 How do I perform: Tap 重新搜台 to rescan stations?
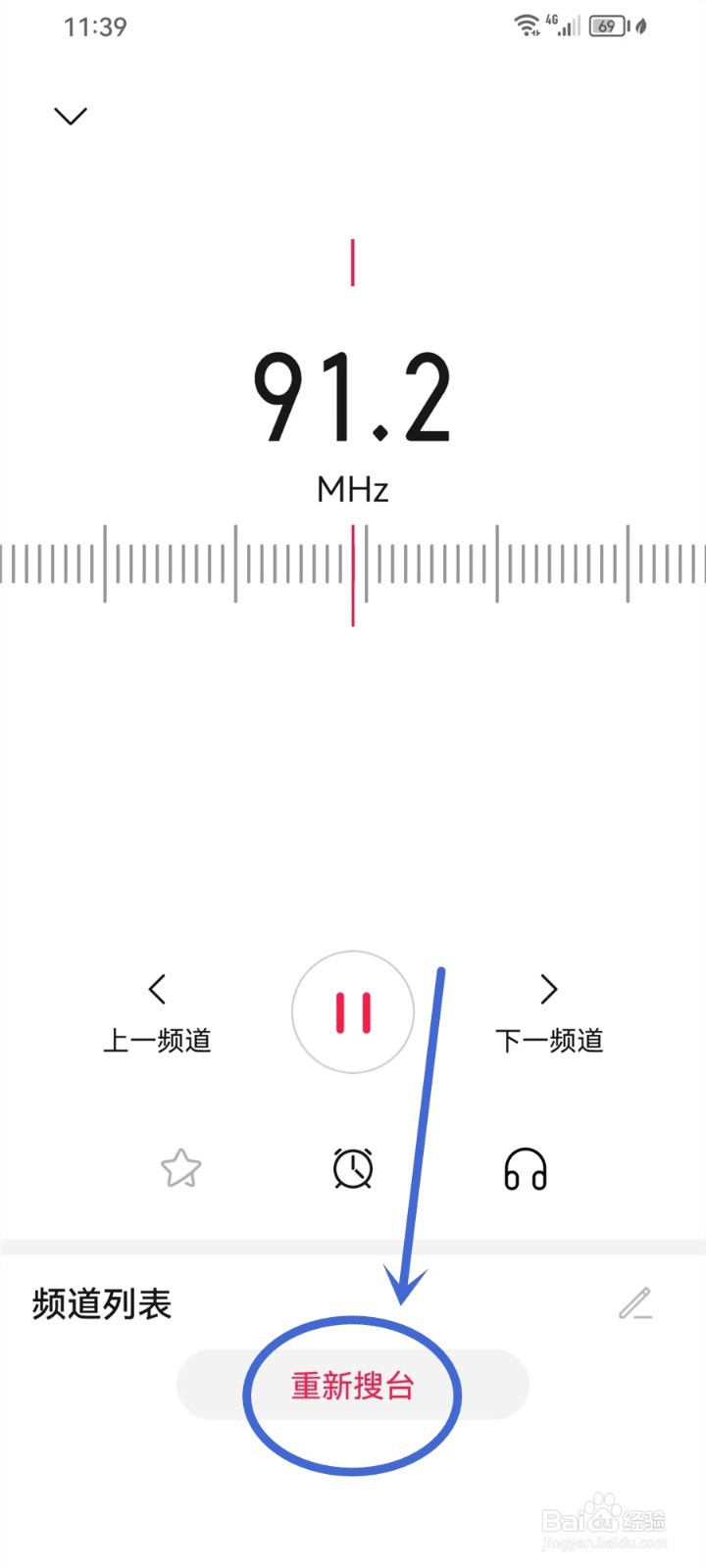(353, 1385)
